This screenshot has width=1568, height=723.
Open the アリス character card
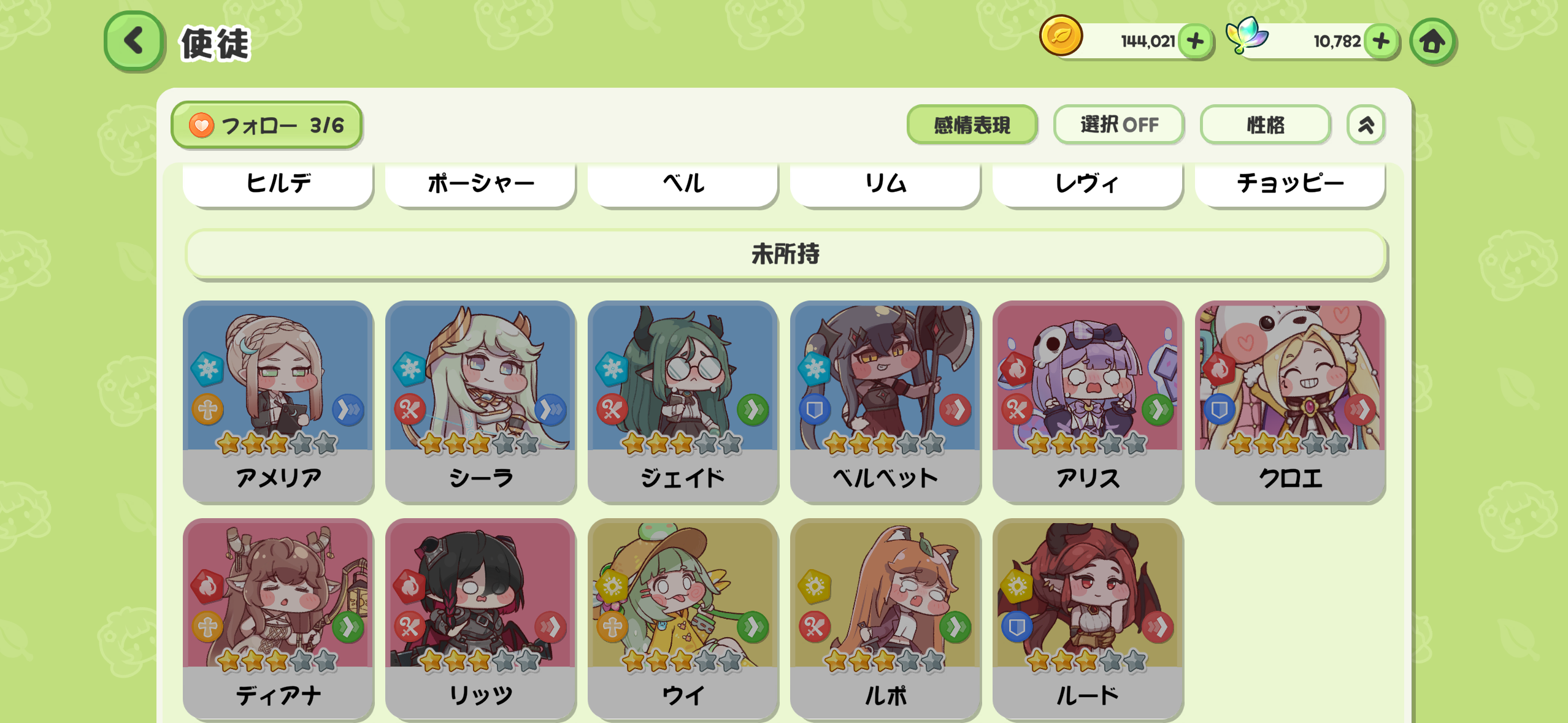point(1088,402)
